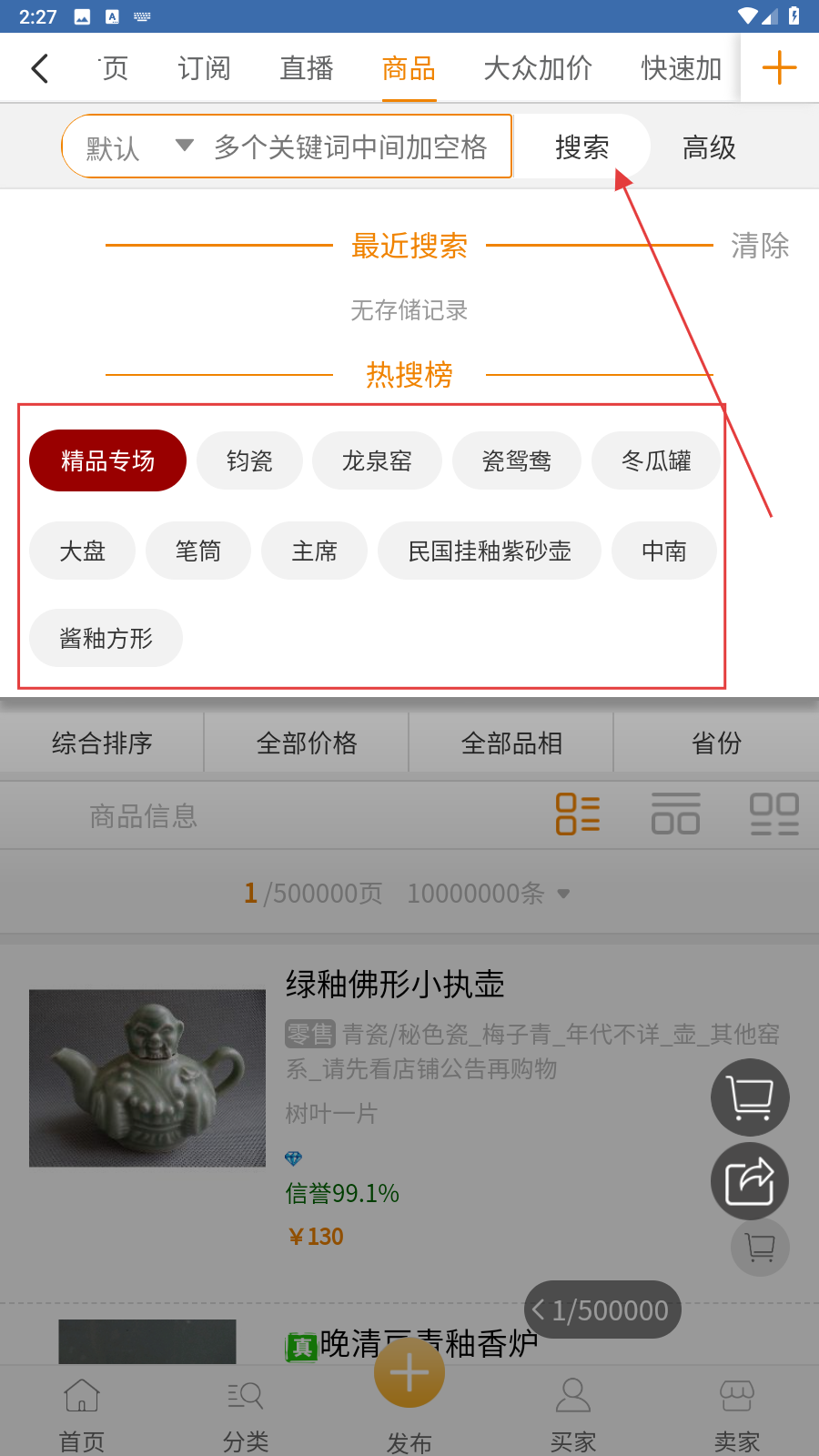Expand the 默认 search type dropdown
The height and width of the screenshot is (1456, 819).
pyautogui.click(x=136, y=147)
